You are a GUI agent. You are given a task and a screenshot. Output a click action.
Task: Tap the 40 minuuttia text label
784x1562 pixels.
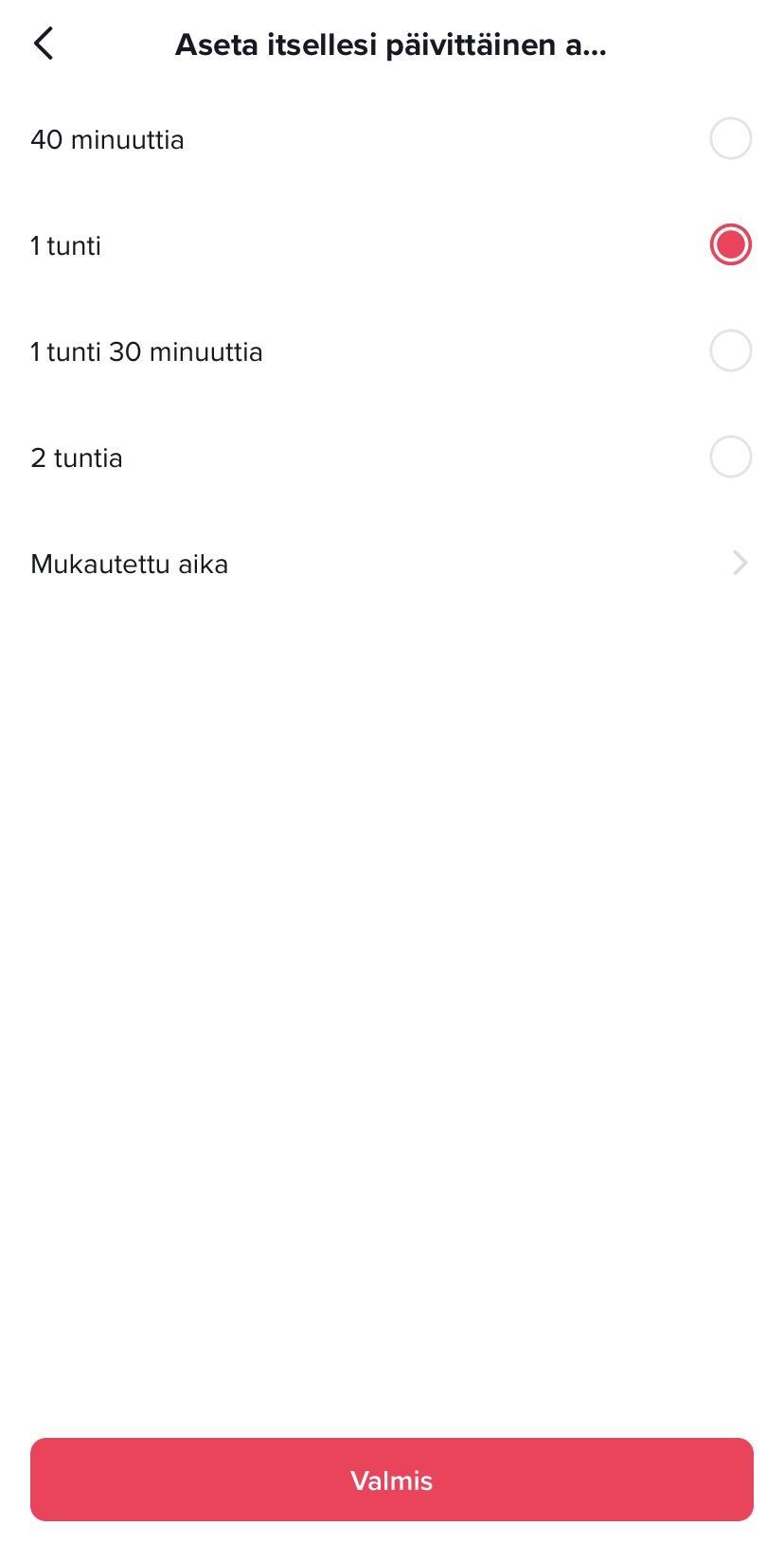click(107, 138)
